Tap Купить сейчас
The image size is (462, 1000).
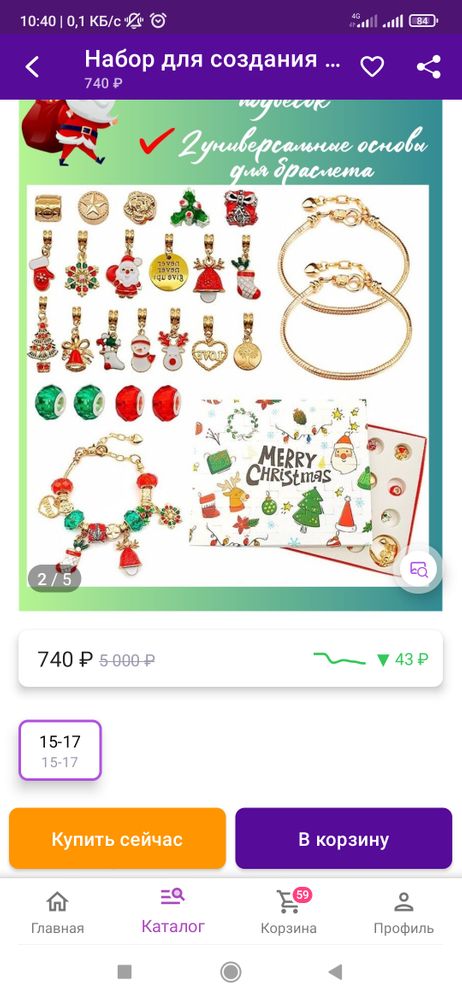click(117, 838)
